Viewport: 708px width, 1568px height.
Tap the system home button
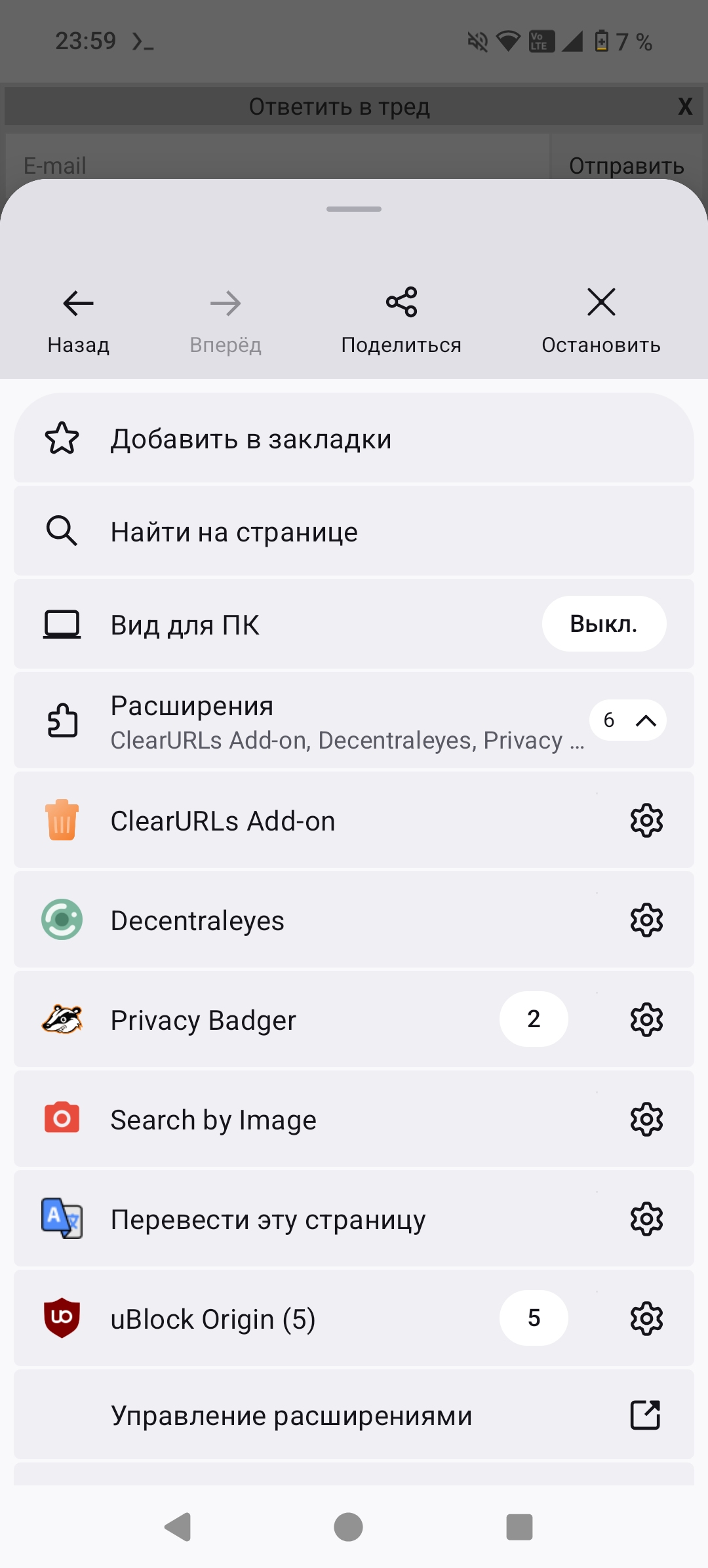click(348, 1527)
